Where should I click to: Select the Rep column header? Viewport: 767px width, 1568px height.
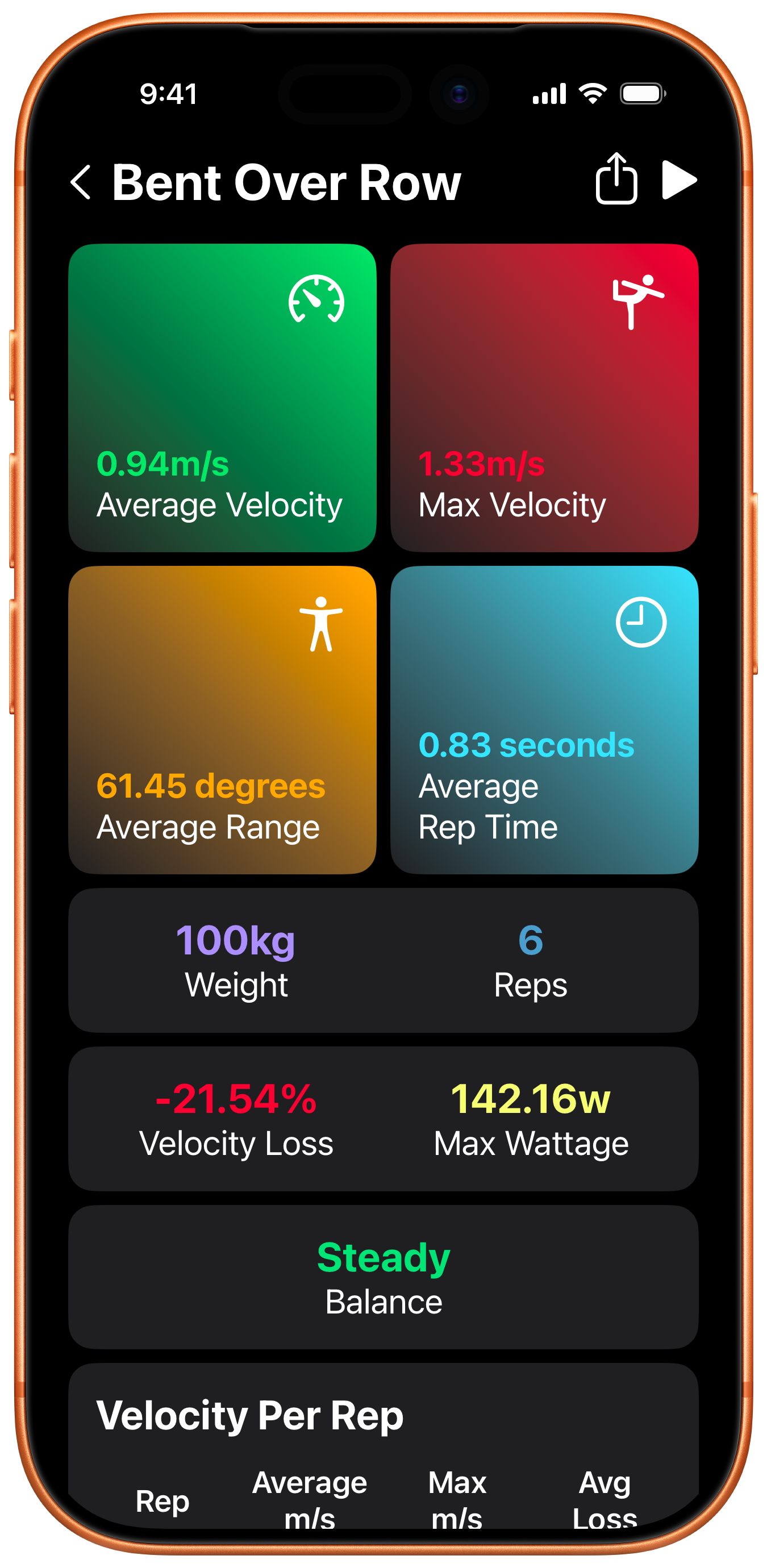pos(162,1500)
